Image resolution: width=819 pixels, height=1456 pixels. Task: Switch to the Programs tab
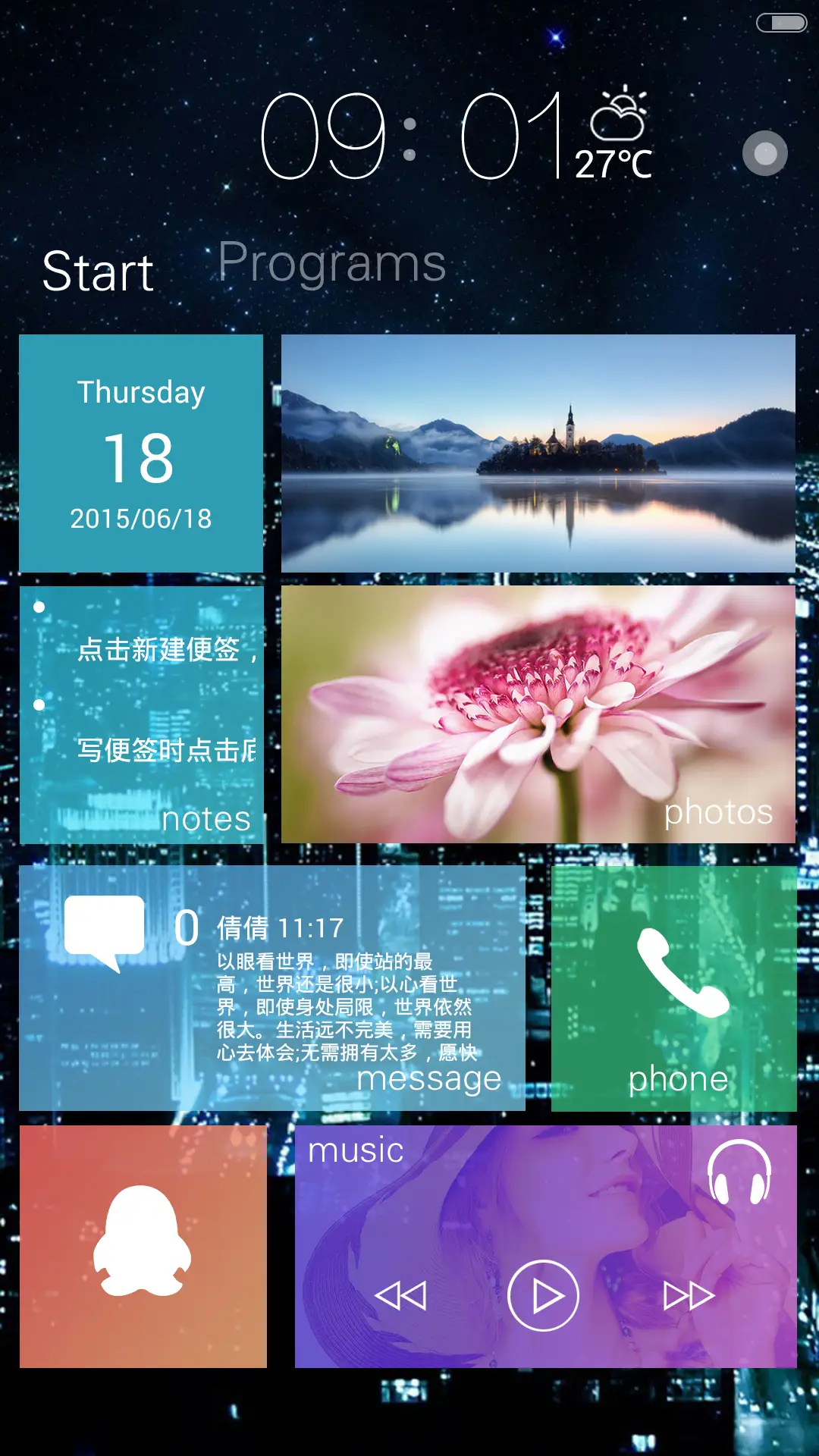(331, 264)
